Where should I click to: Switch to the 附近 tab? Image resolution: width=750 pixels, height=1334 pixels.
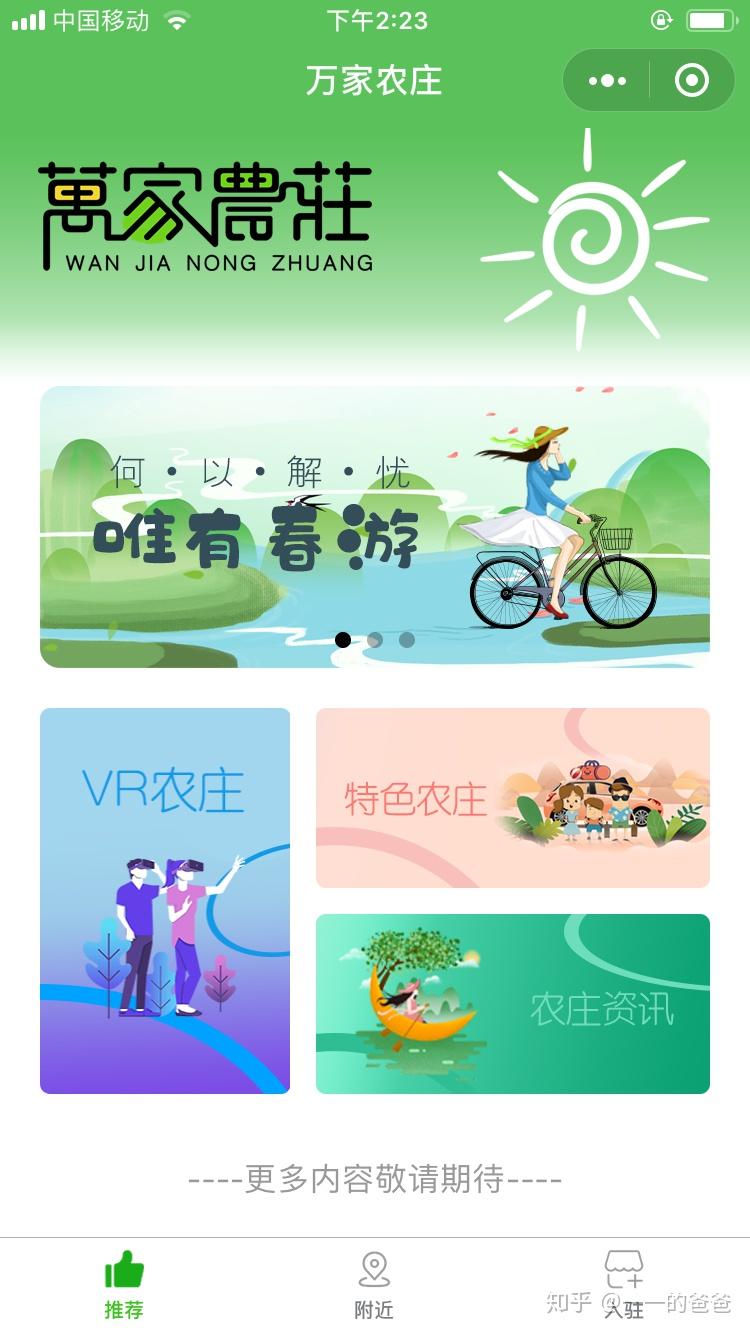(374, 1285)
